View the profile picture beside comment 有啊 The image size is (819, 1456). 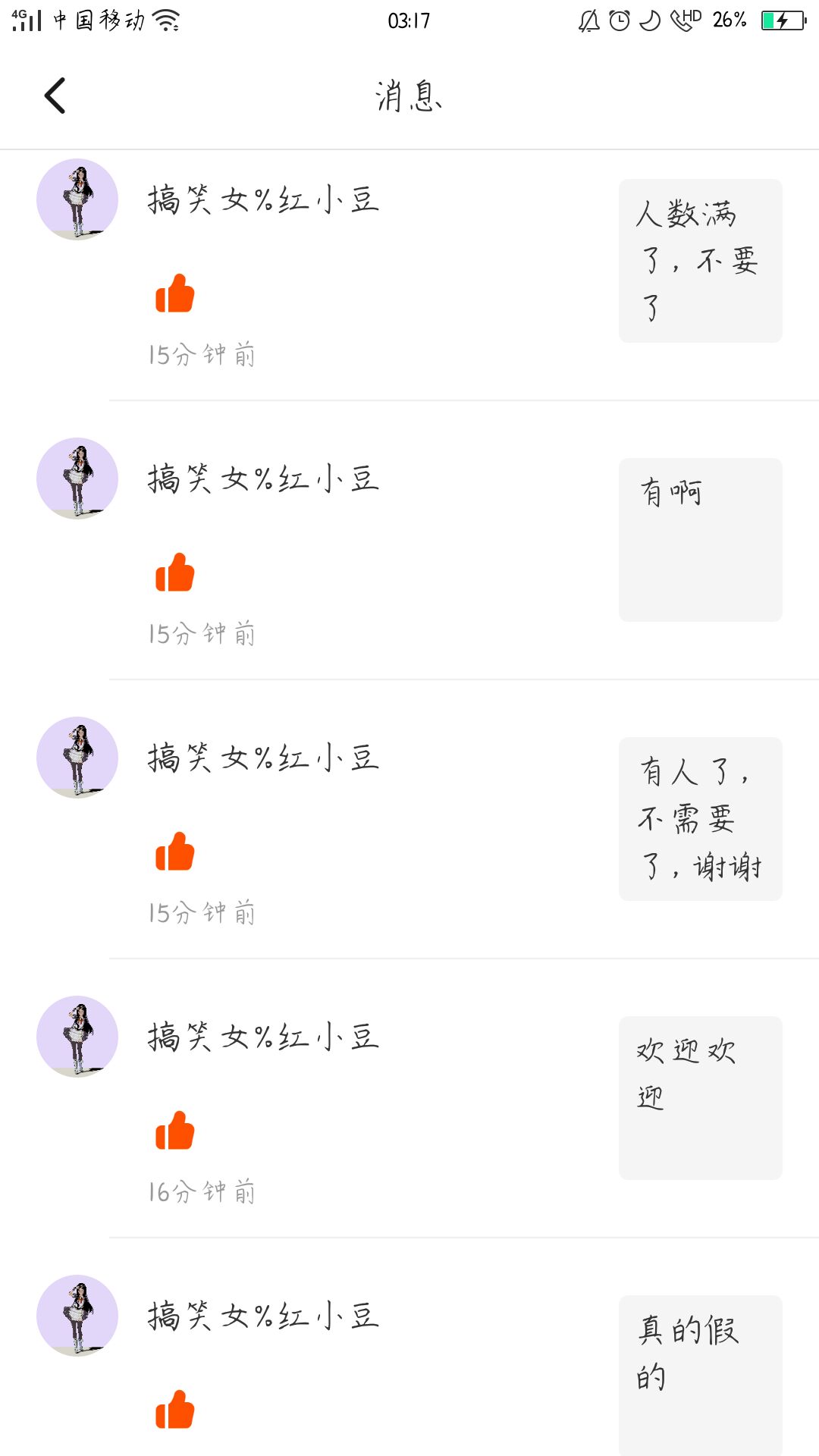[x=77, y=479]
